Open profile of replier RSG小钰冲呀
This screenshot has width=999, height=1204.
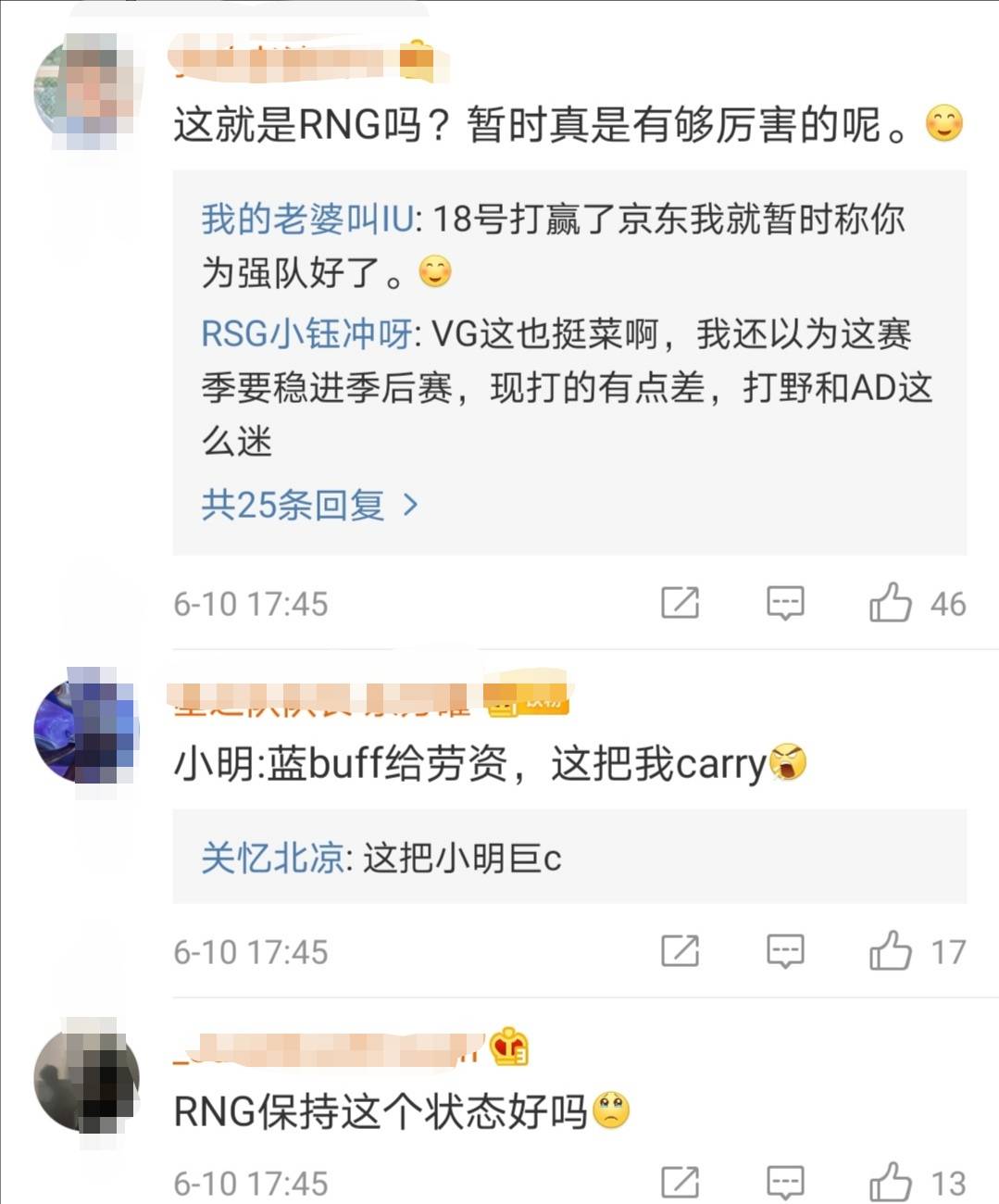click(x=306, y=333)
